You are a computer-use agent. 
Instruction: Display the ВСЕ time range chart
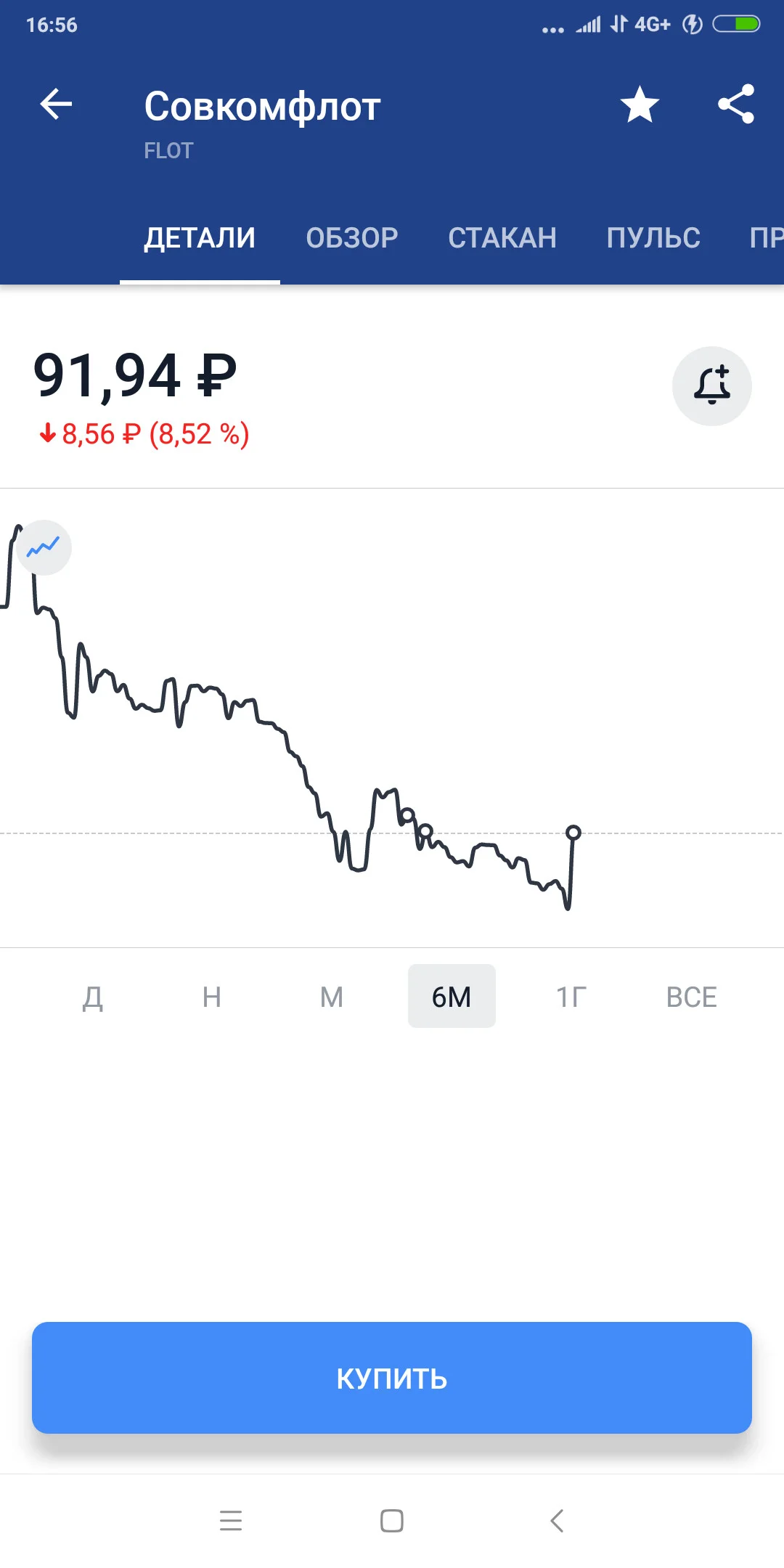[x=692, y=997]
